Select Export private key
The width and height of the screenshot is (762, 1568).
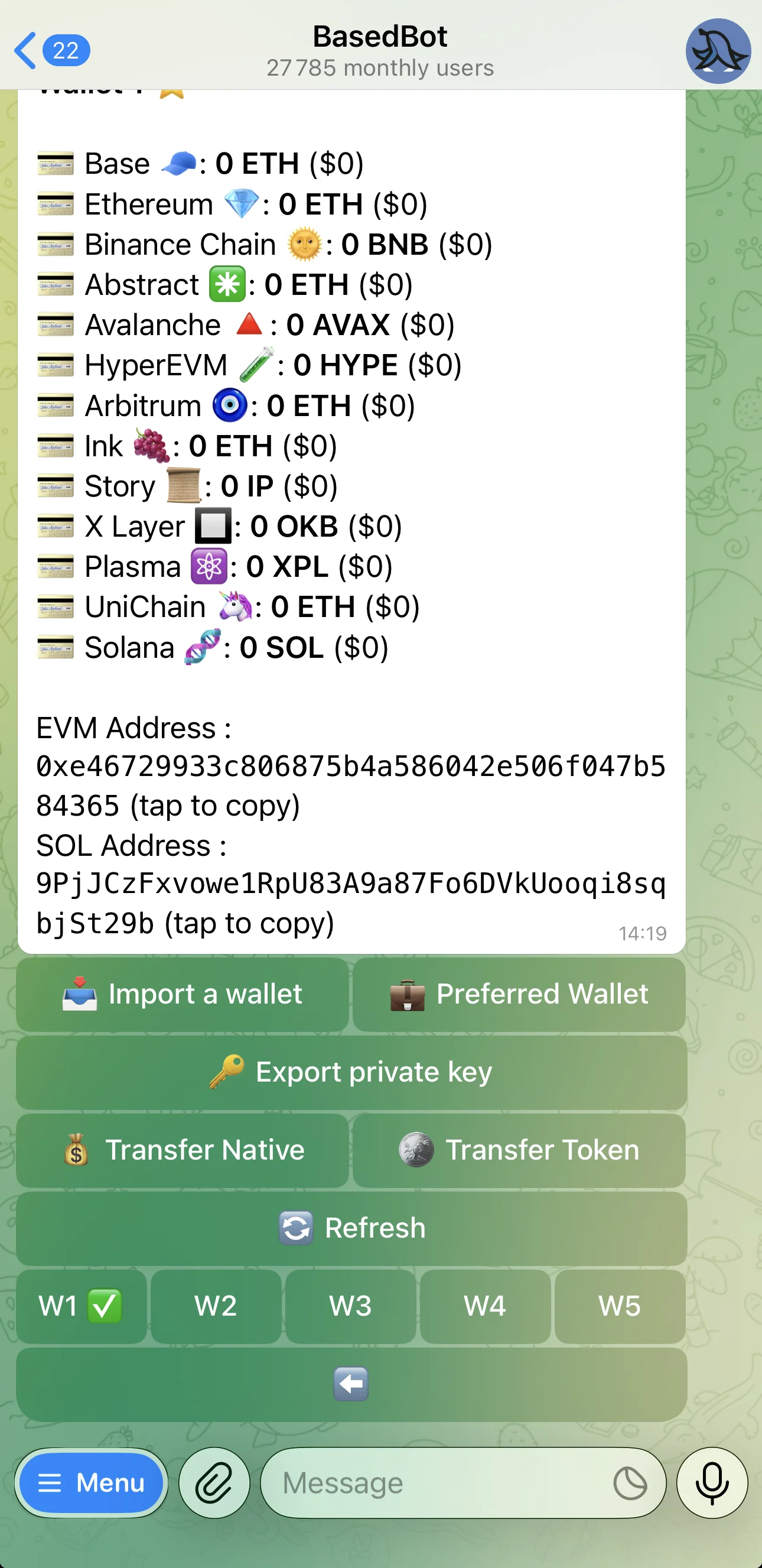351,1072
